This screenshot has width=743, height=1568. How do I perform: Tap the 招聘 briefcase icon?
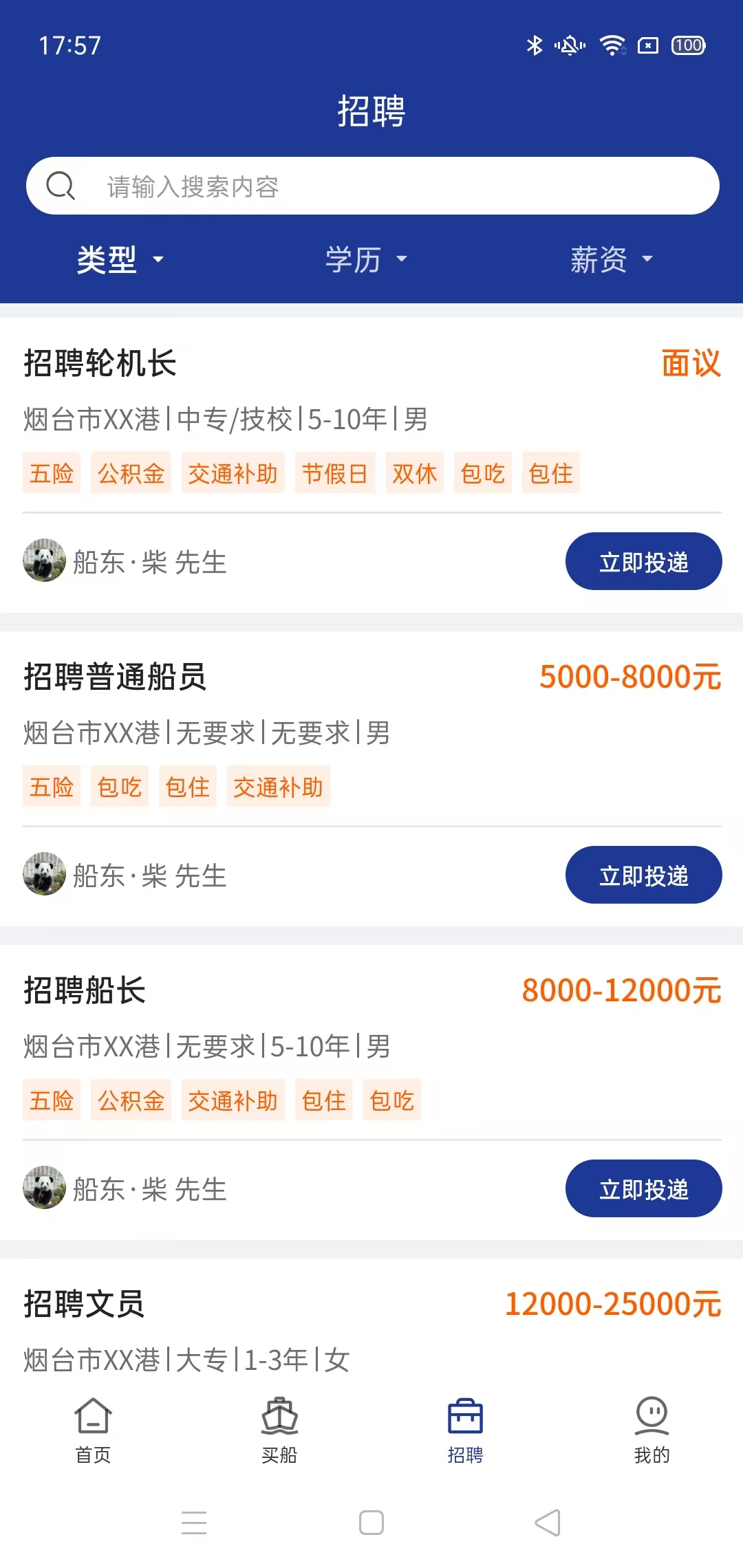pos(464,1419)
